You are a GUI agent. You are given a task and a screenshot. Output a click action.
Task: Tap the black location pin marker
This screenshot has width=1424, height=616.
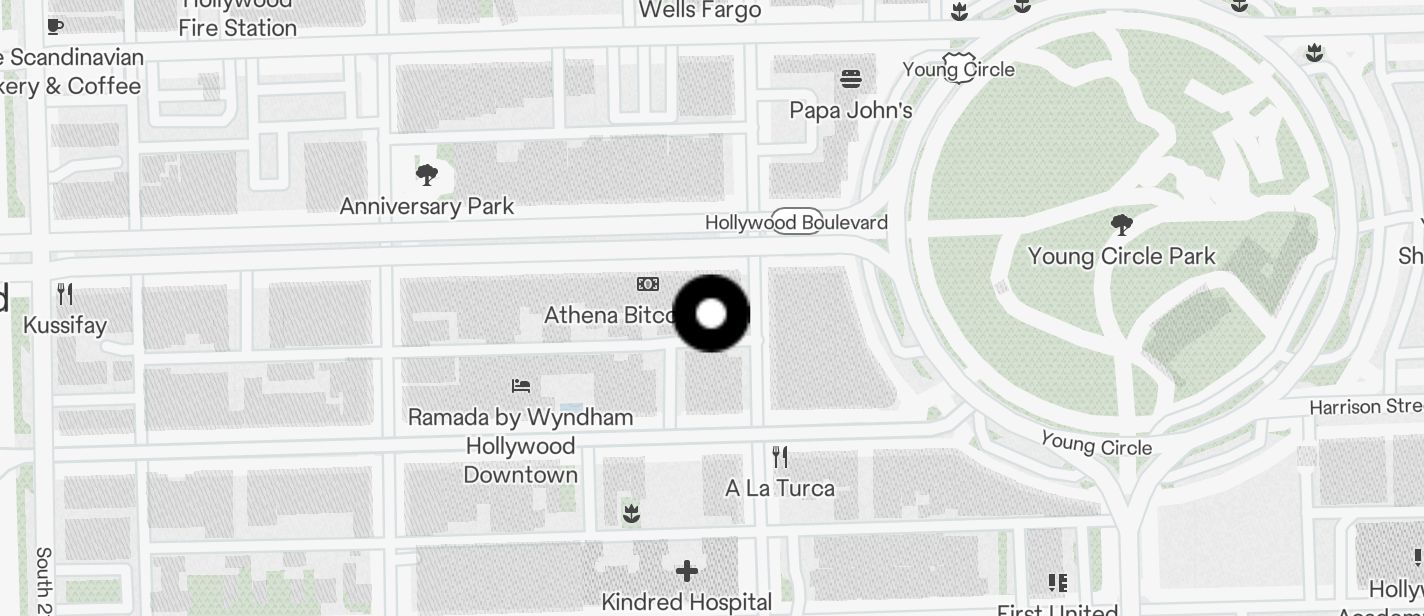[x=711, y=314]
